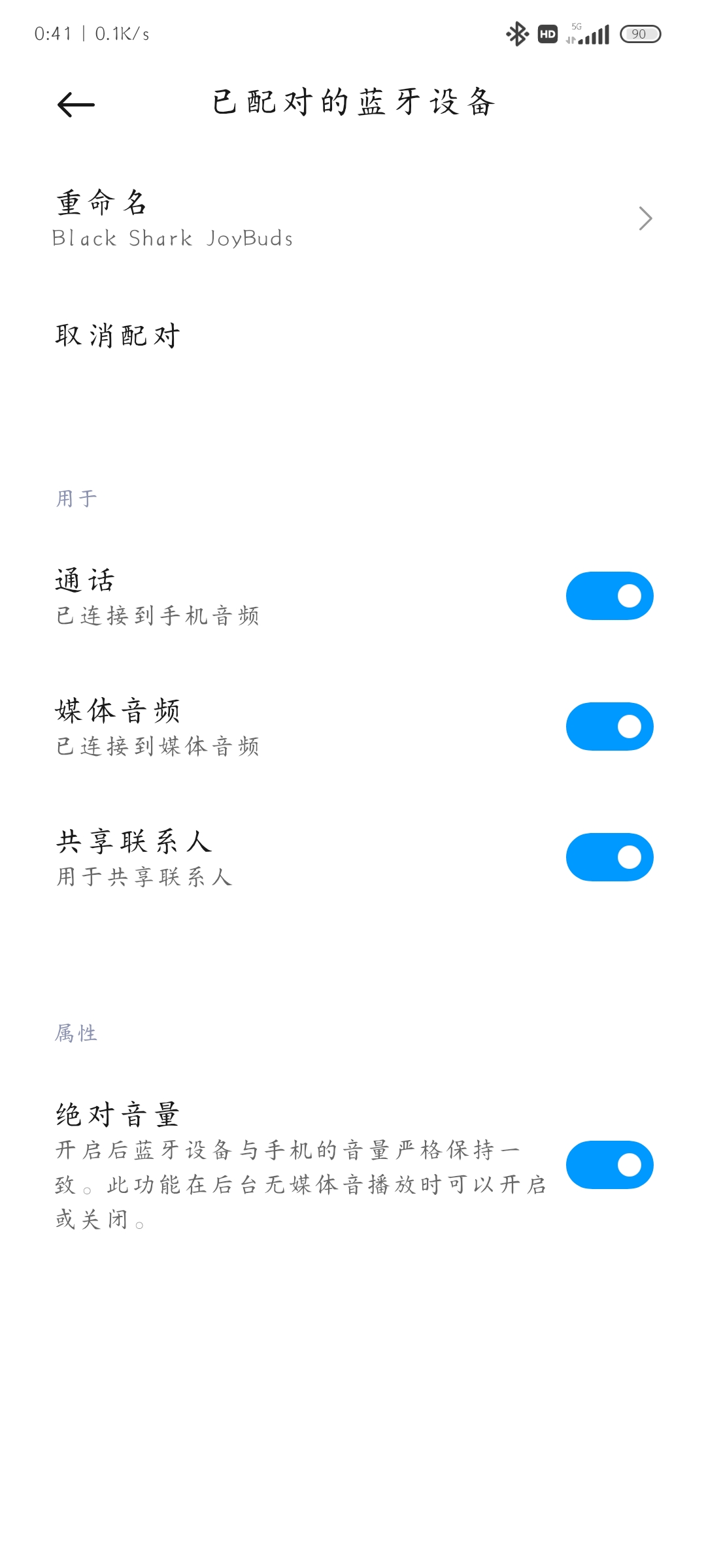
Task: Go back using the arrow icon
Action: [76, 105]
